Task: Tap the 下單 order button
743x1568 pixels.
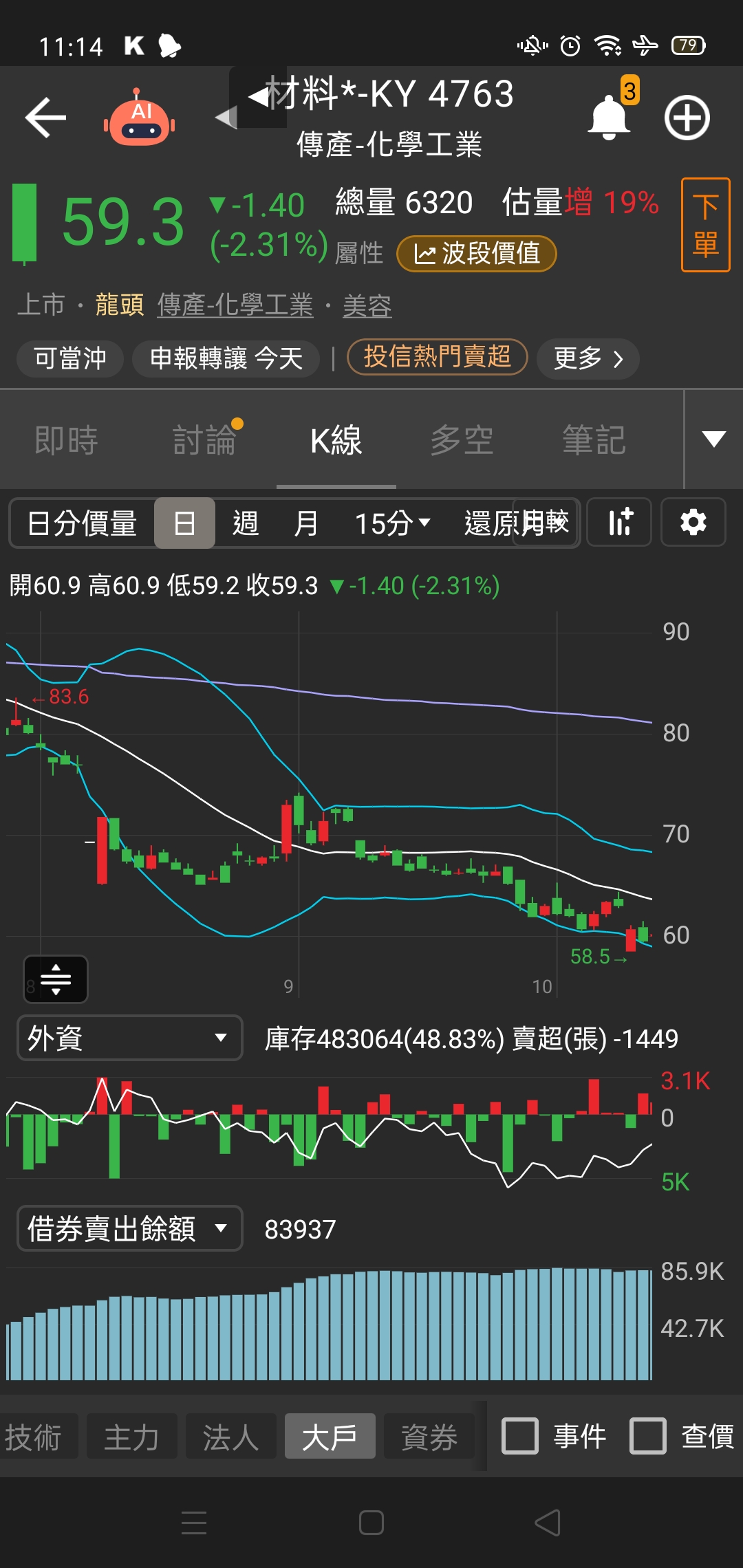Action: [705, 225]
